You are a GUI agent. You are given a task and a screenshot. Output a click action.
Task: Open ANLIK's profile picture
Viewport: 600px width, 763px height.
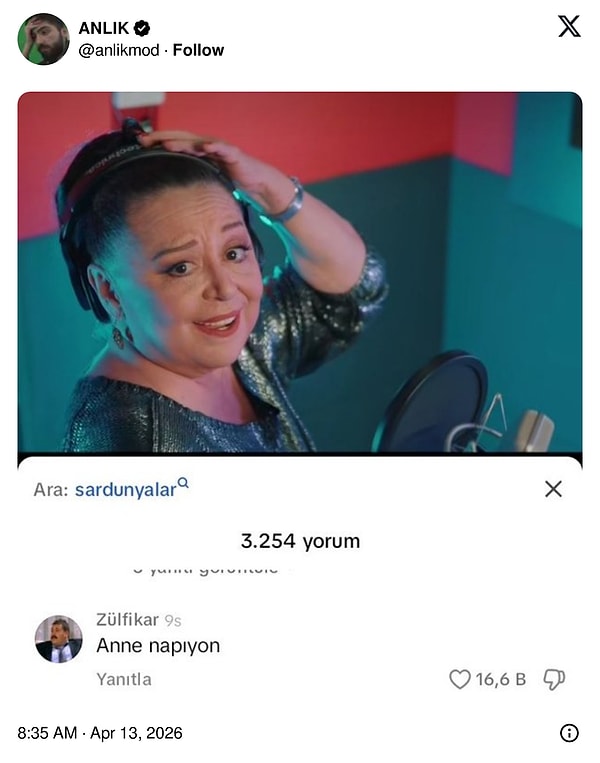[43, 39]
